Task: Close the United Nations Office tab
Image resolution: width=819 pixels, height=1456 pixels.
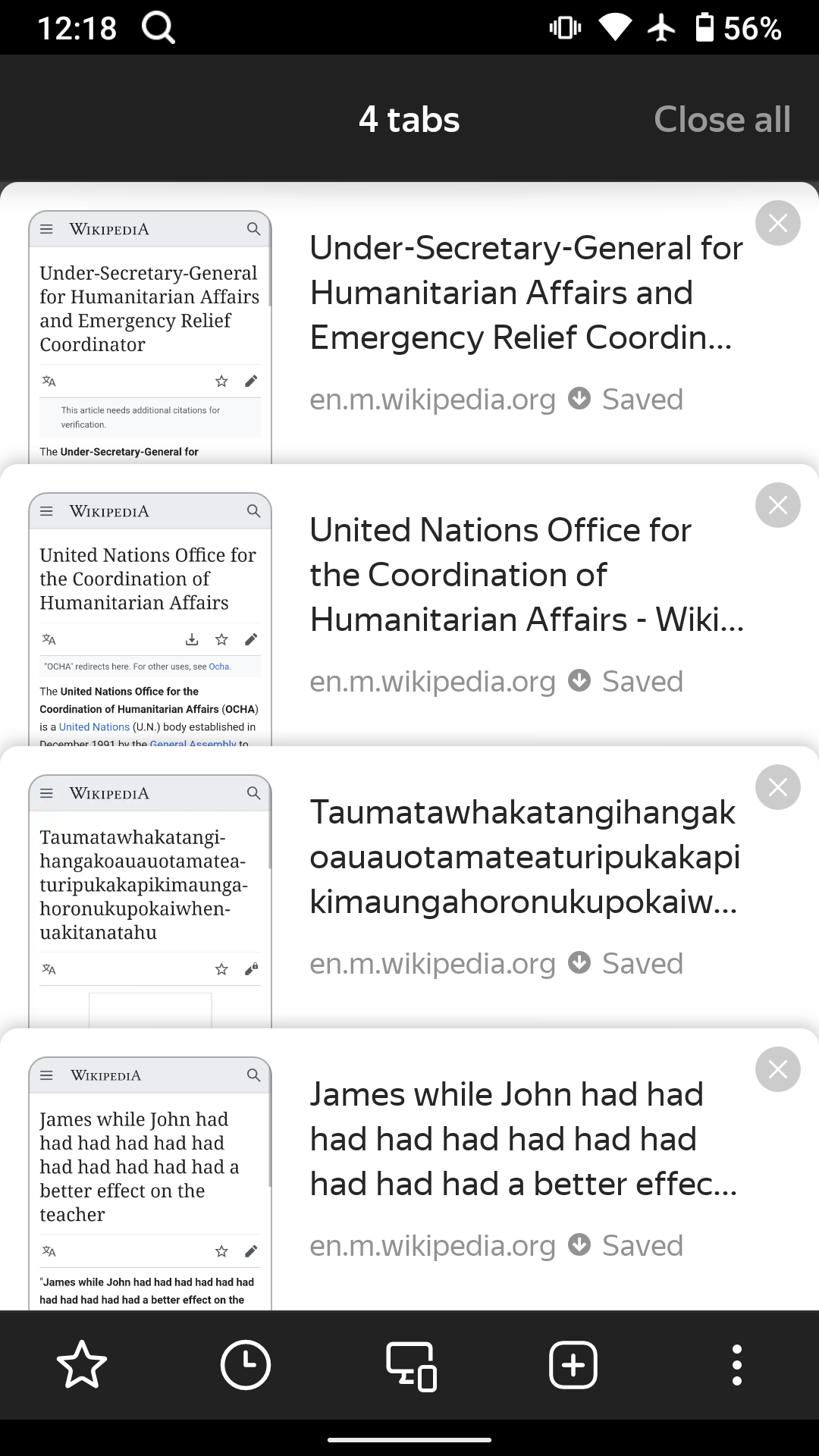Action: coord(777,505)
